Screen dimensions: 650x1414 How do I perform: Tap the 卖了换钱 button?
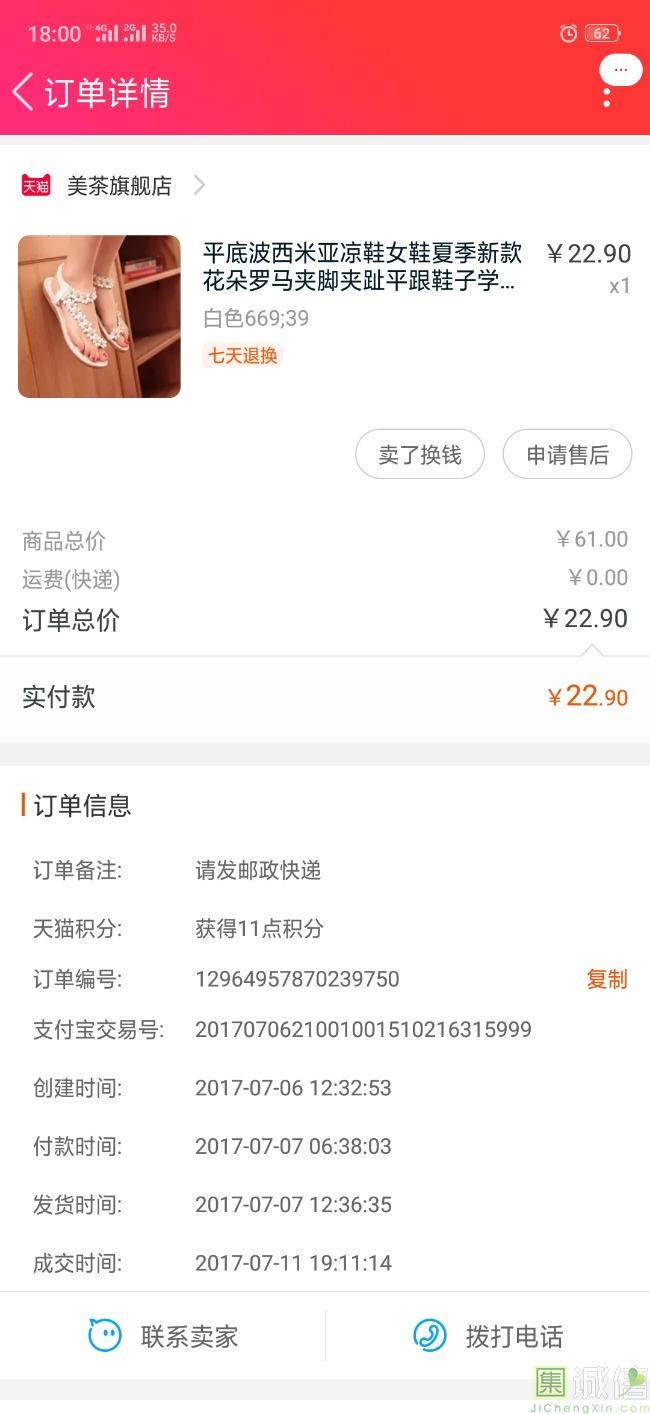pyautogui.click(x=420, y=455)
